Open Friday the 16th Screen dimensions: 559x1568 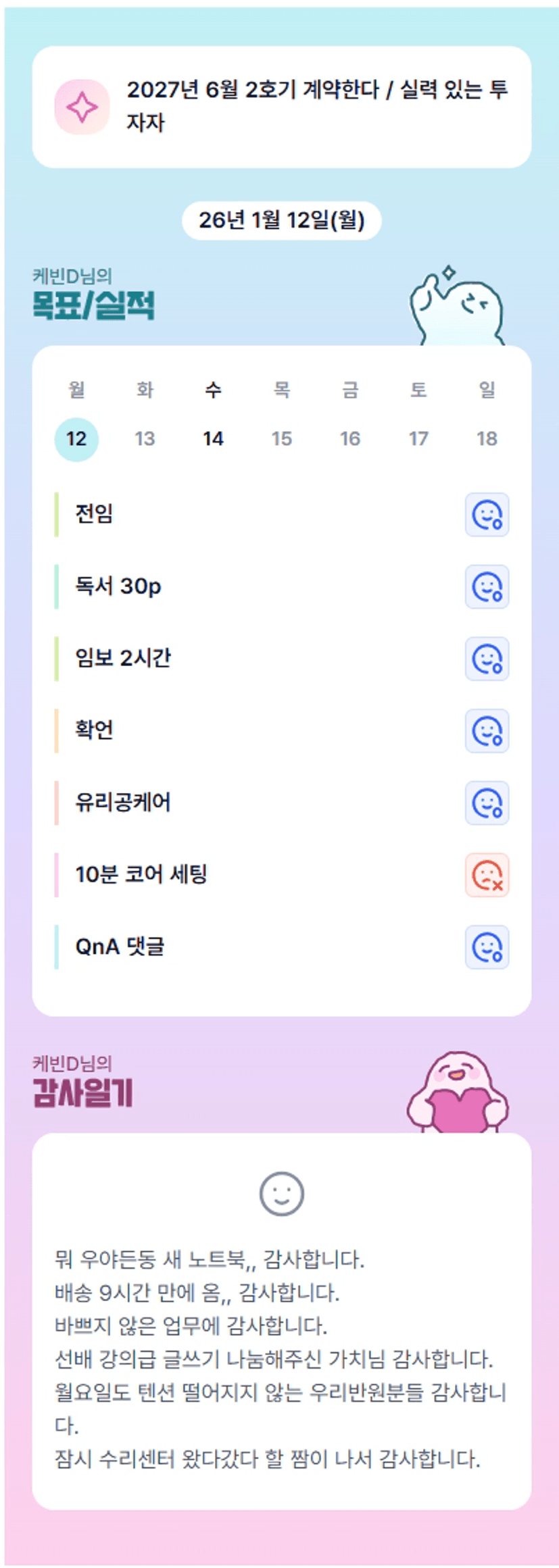(x=350, y=439)
